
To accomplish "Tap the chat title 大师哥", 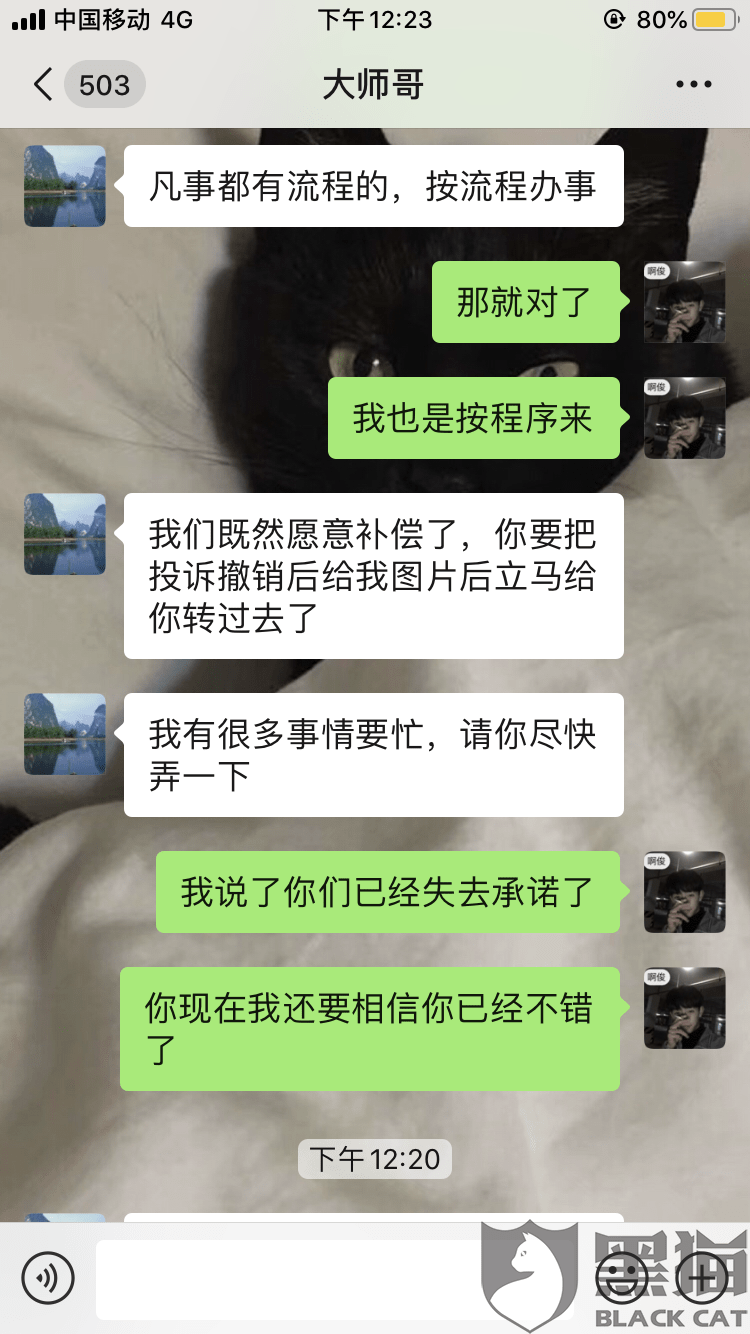I will pos(374,84).
